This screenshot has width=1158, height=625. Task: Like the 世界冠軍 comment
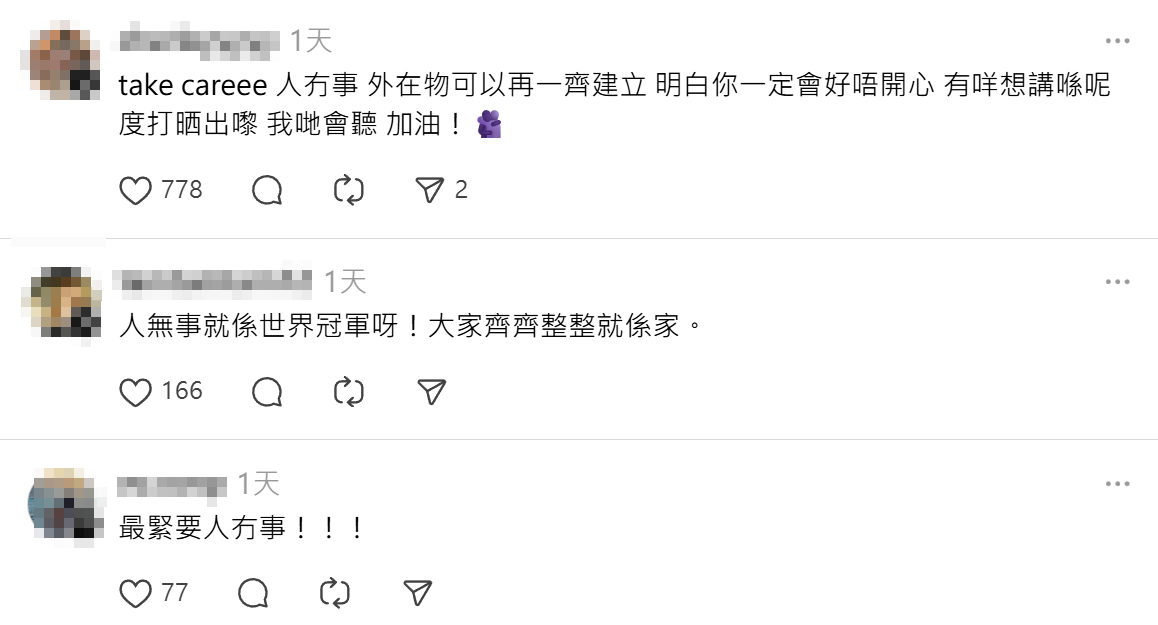[136, 392]
